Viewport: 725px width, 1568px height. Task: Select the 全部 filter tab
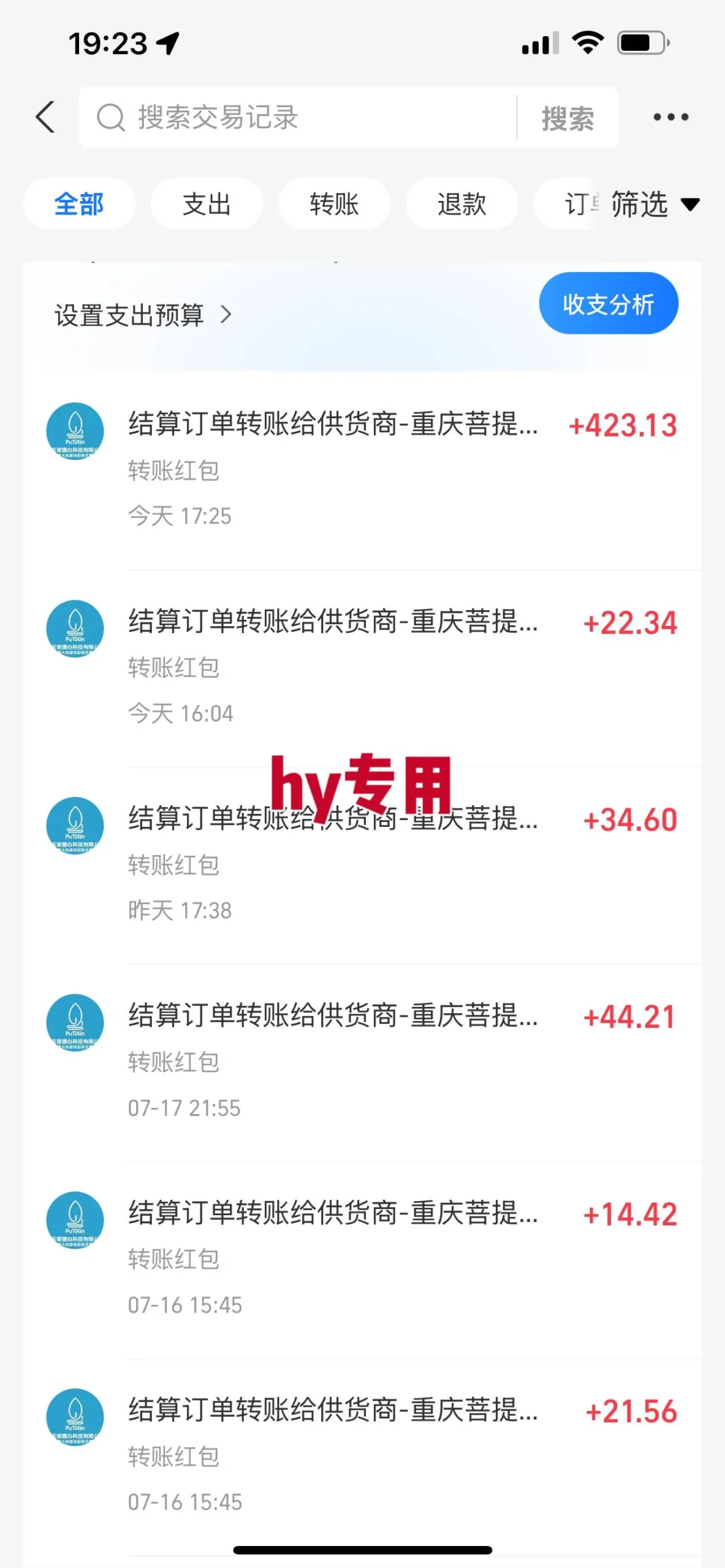(x=79, y=204)
